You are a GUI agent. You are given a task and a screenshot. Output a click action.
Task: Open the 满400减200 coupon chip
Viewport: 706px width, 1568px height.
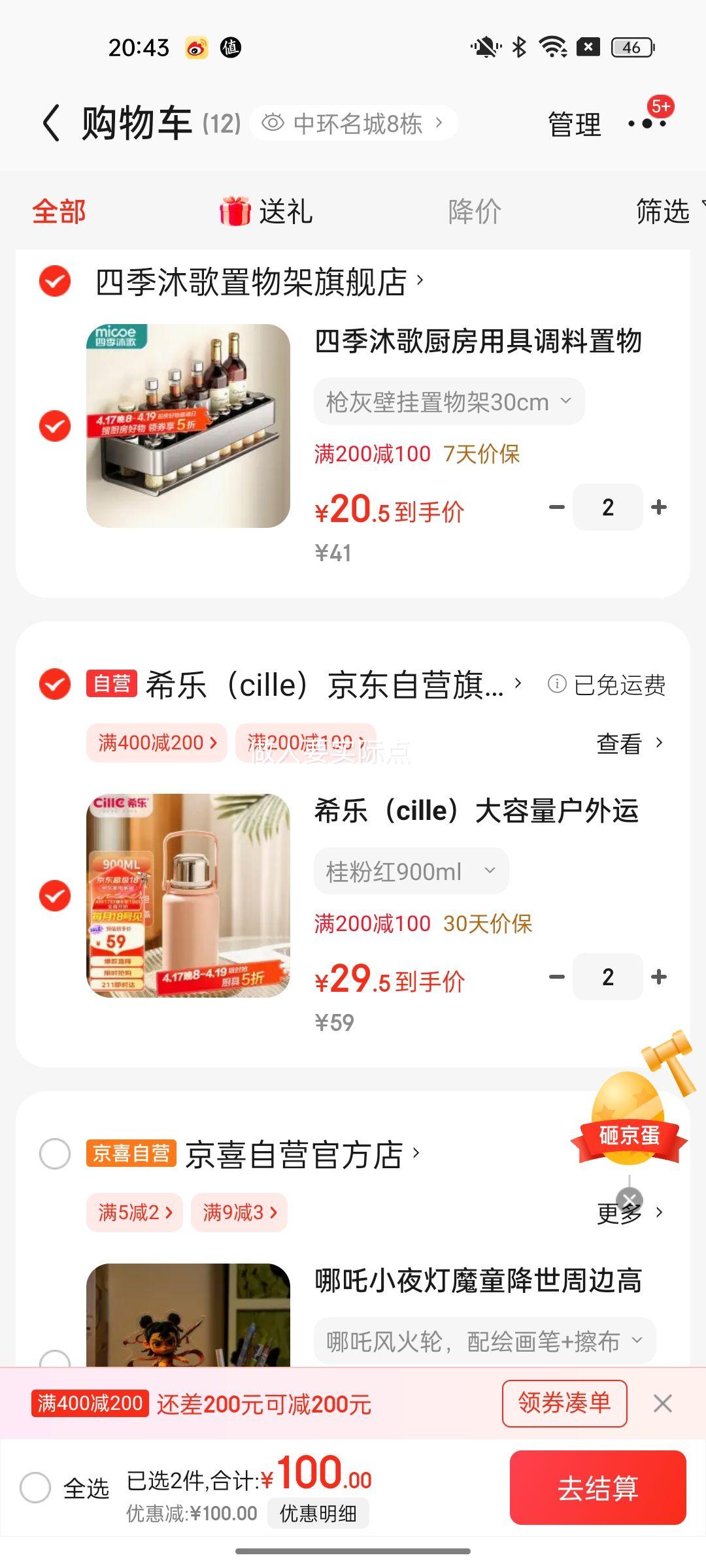click(157, 743)
